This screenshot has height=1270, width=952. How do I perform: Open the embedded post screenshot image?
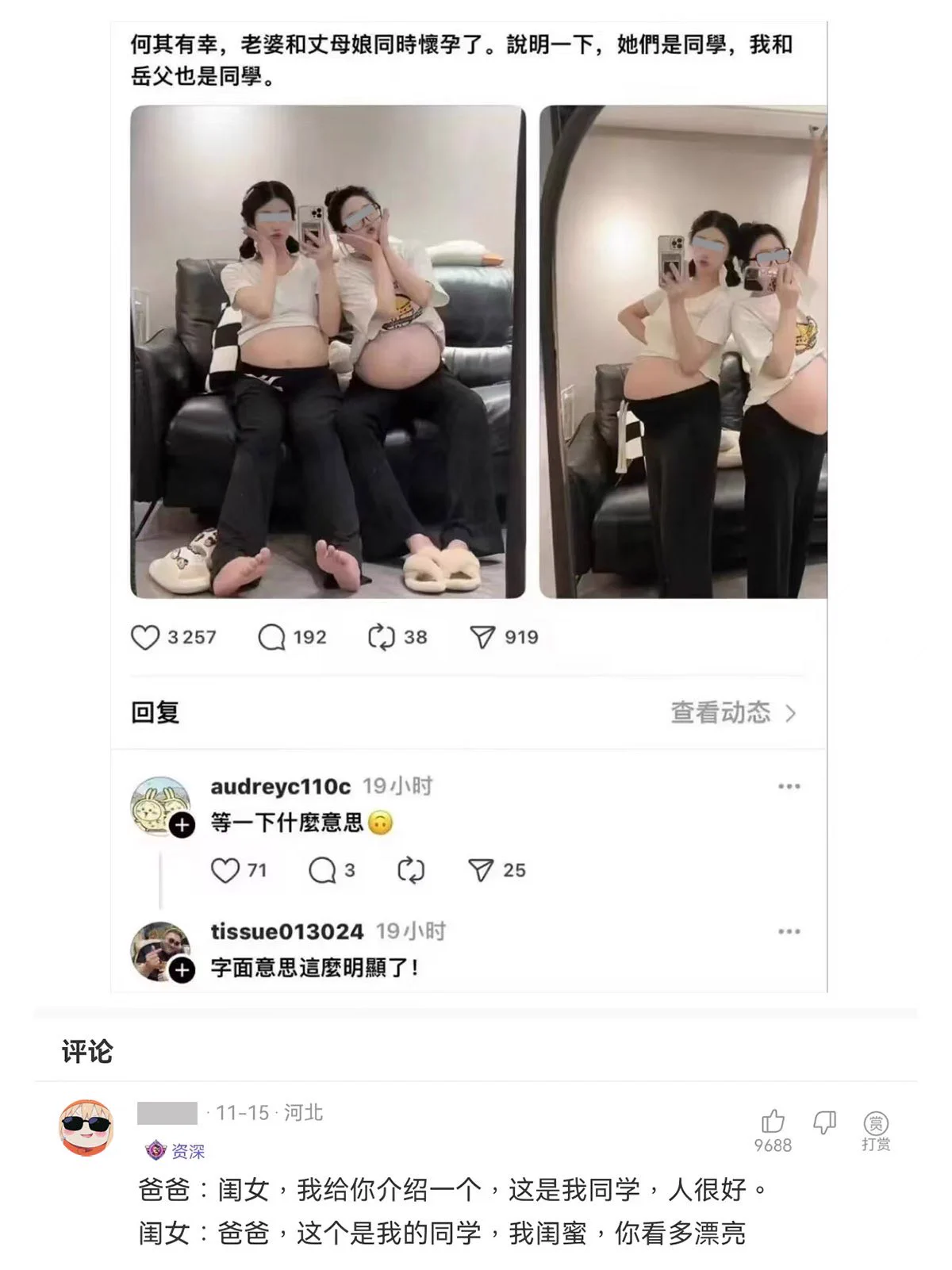coord(468,508)
